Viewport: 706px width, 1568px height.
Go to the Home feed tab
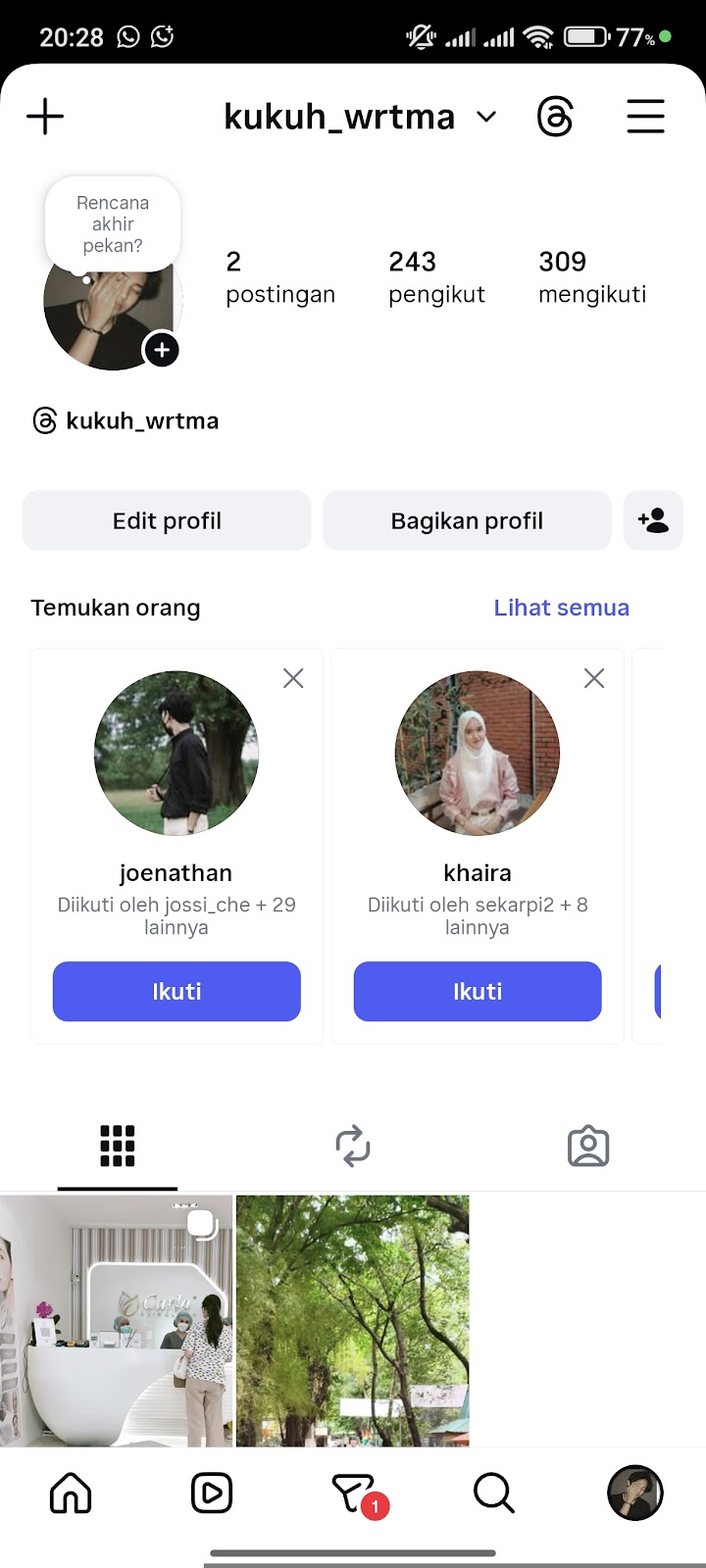(71, 1494)
